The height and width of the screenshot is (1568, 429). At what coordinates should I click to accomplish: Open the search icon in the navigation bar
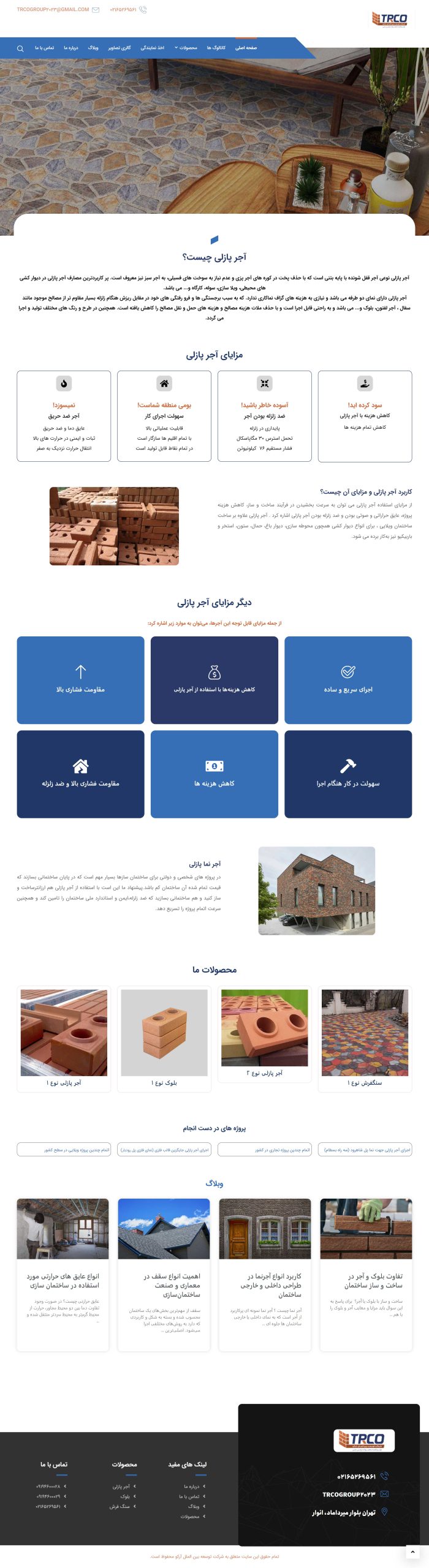(x=20, y=48)
